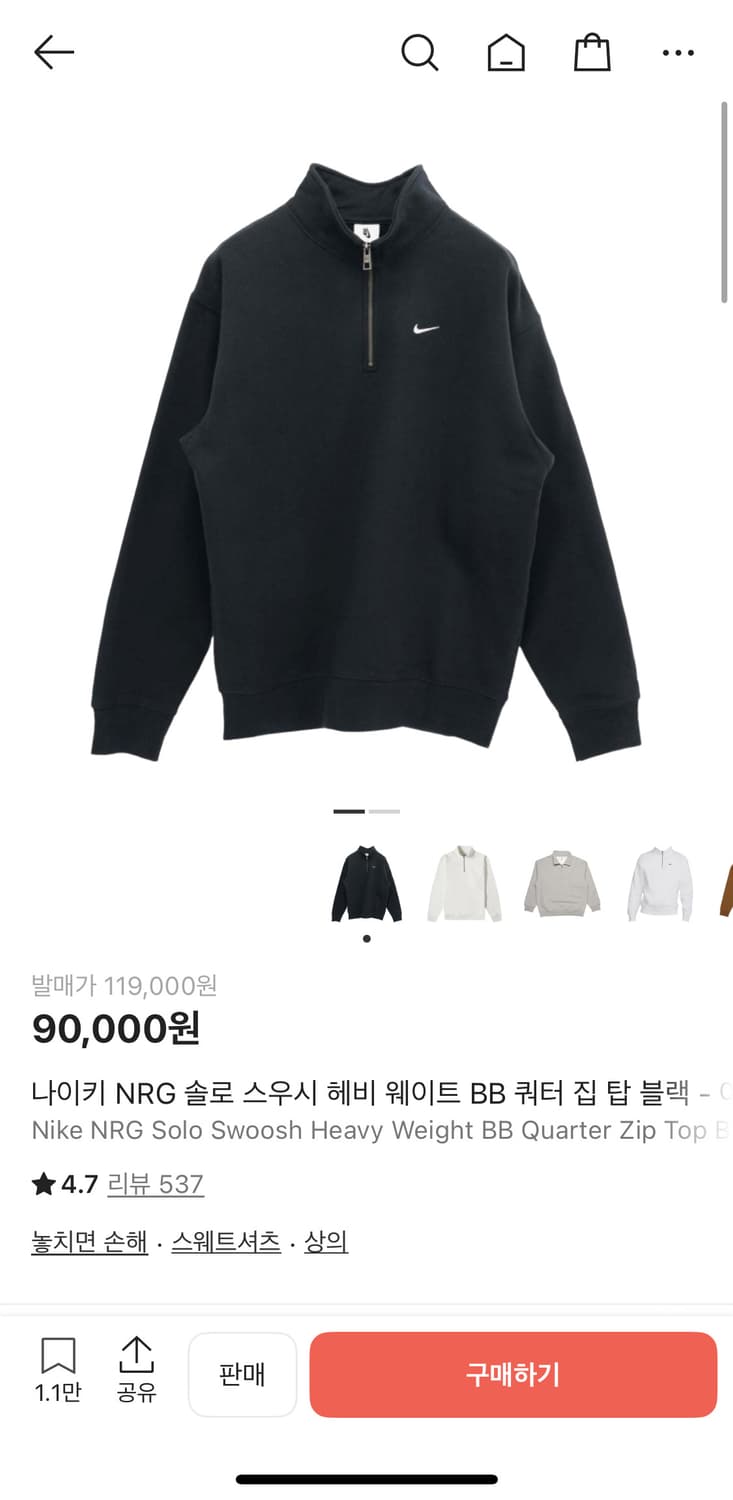Open the shopping bag
The width and height of the screenshot is (733, 1500).
click(x=592, y=52)
